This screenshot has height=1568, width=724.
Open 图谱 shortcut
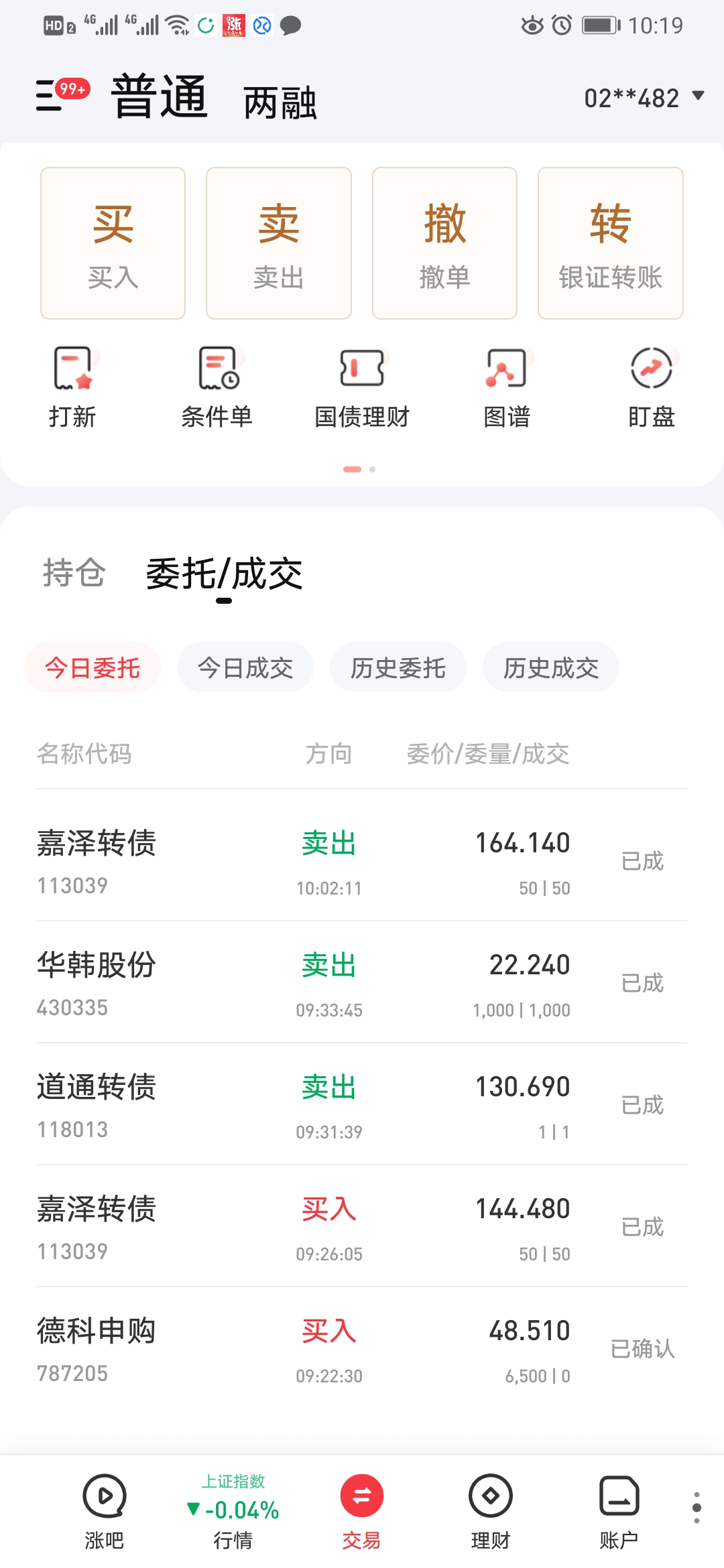click(507, 387)
